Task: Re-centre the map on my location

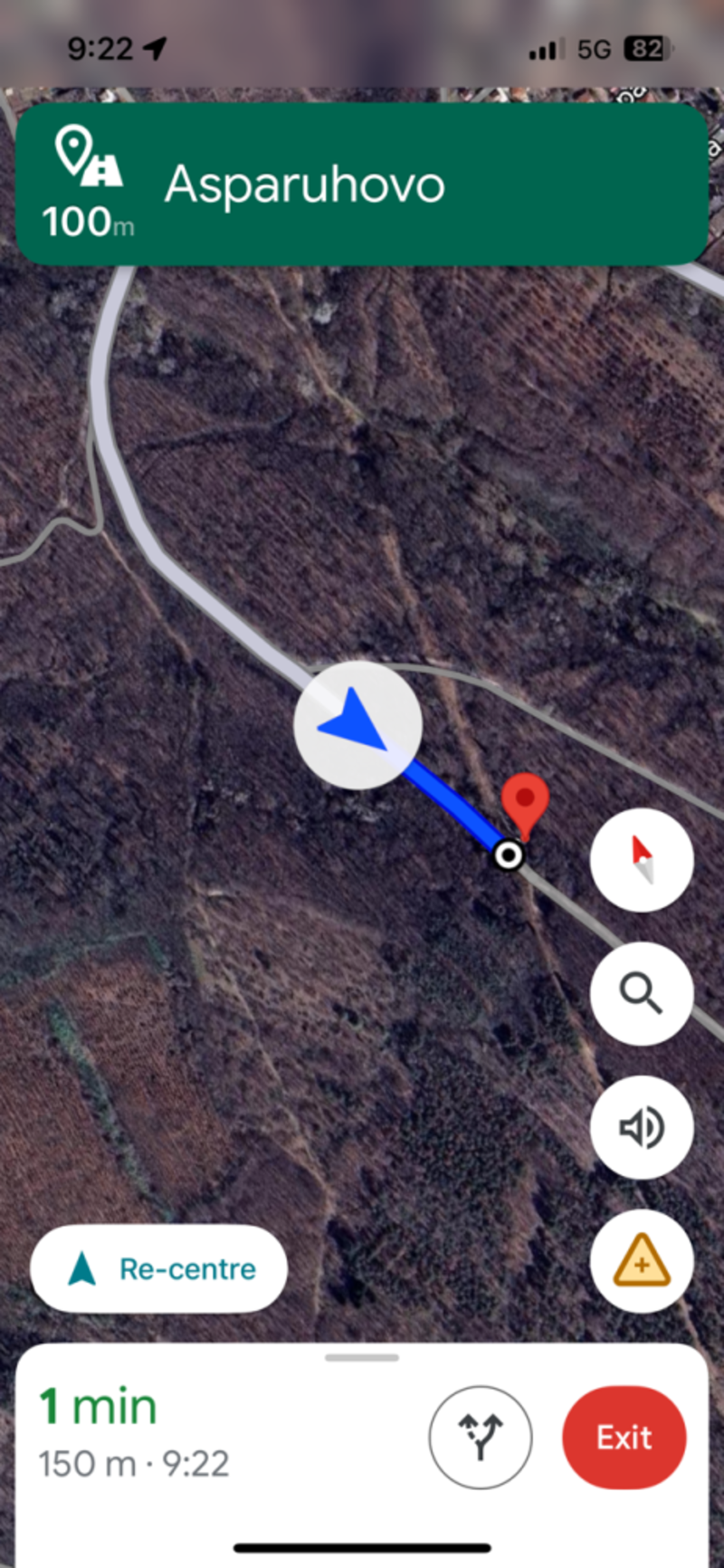Action: (159, 1268)
